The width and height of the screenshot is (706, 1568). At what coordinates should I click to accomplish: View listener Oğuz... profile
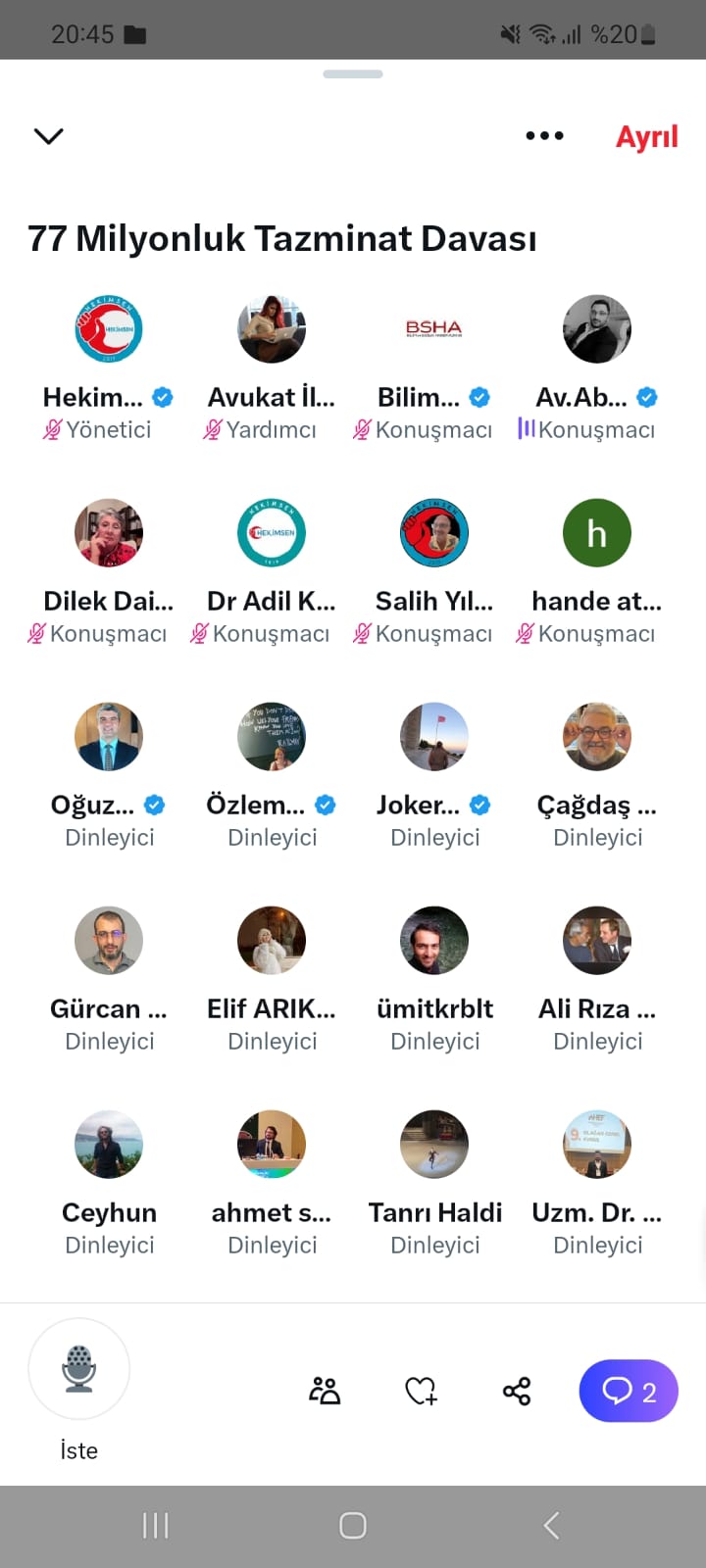pyautogui.click(x=109, y=737)
